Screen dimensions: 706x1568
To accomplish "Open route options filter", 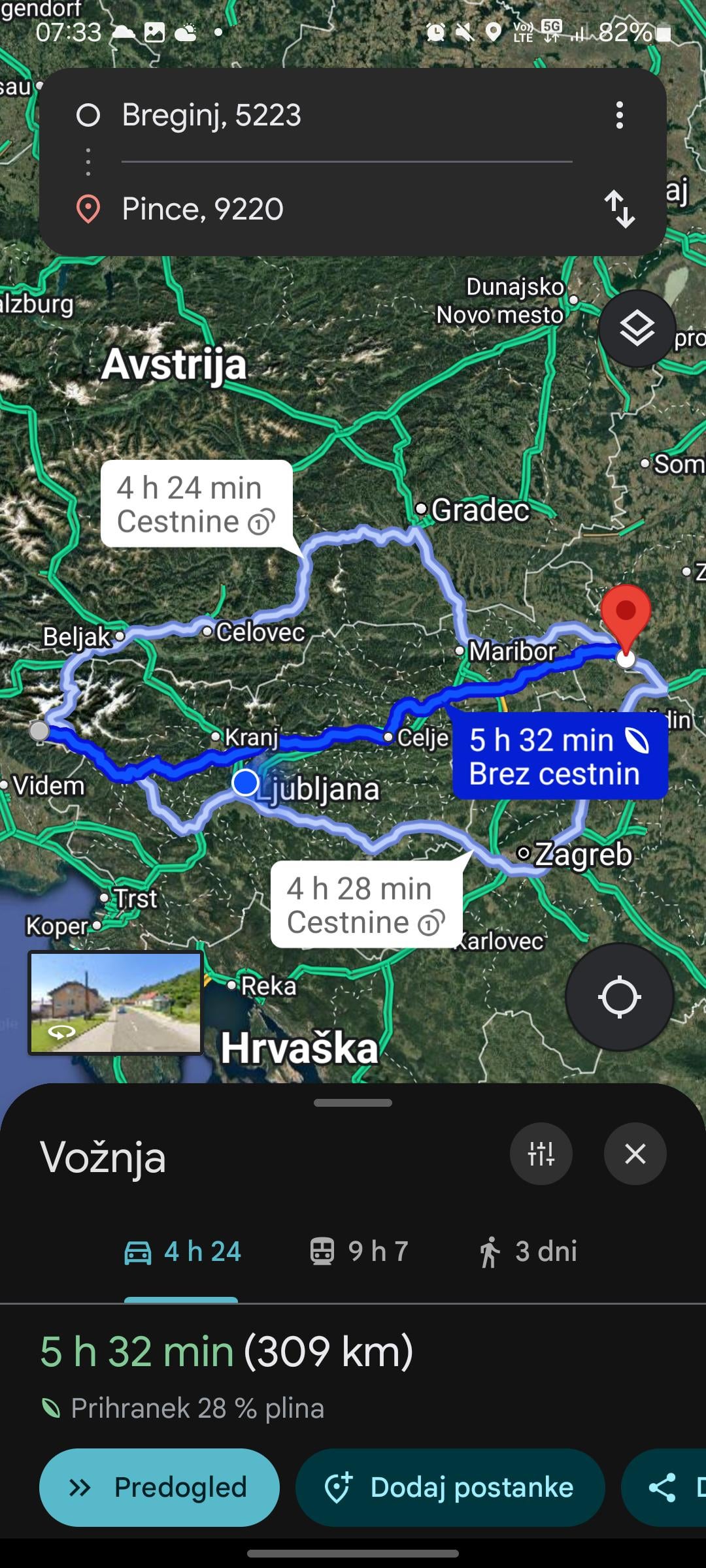I will click(x=541, y=1154).
